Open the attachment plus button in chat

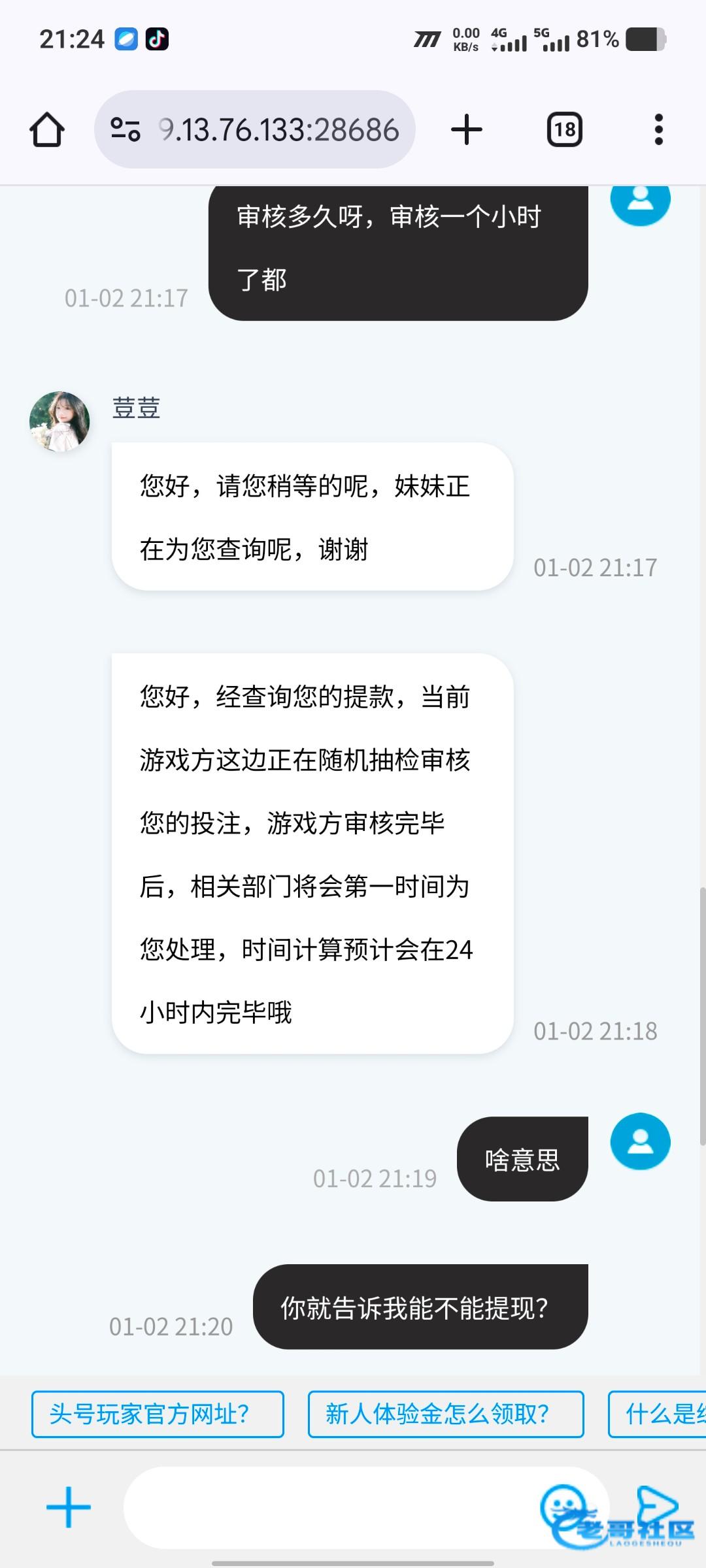coord(69,1507)
